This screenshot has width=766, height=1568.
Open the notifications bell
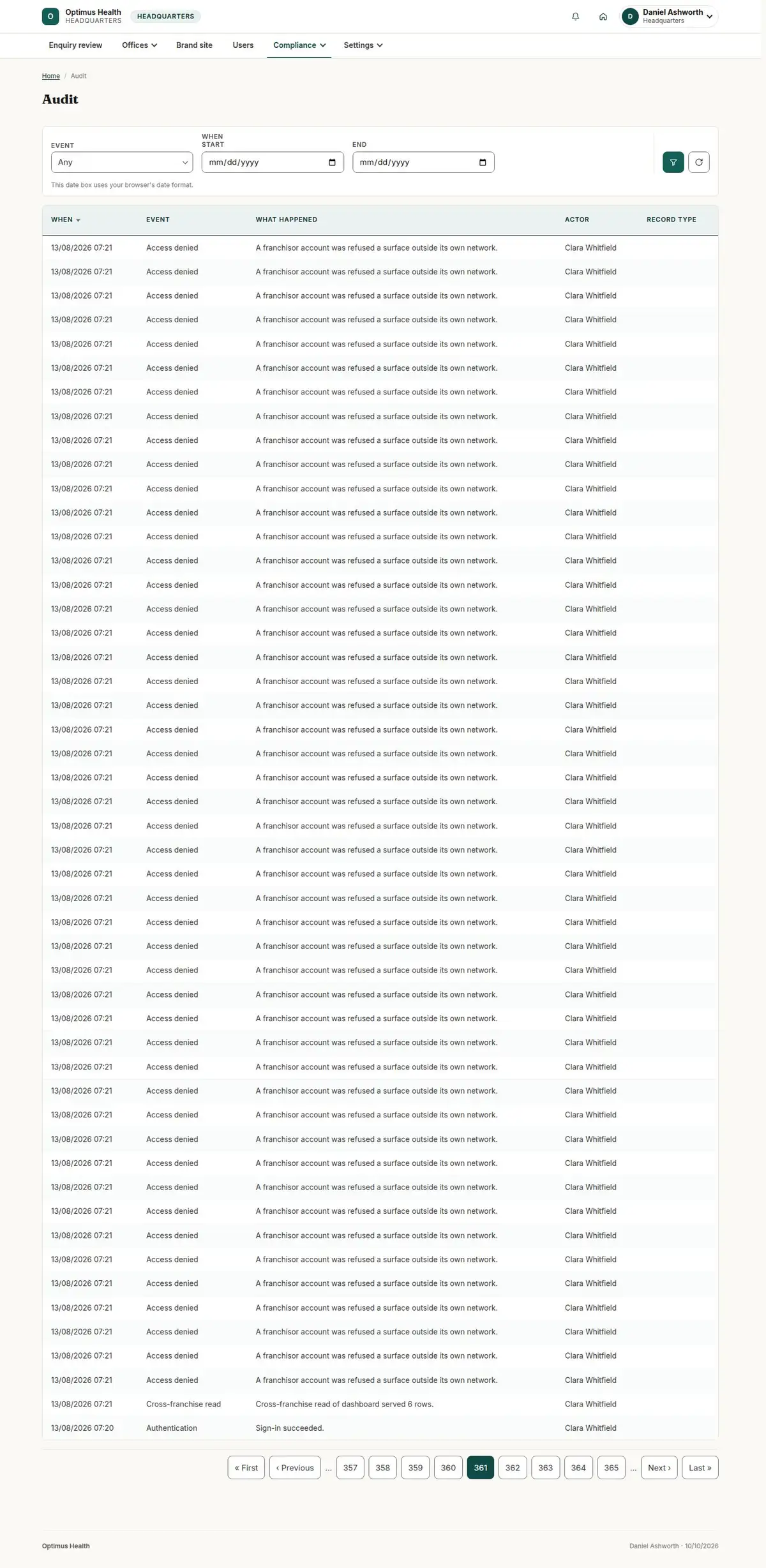(575, 17)
